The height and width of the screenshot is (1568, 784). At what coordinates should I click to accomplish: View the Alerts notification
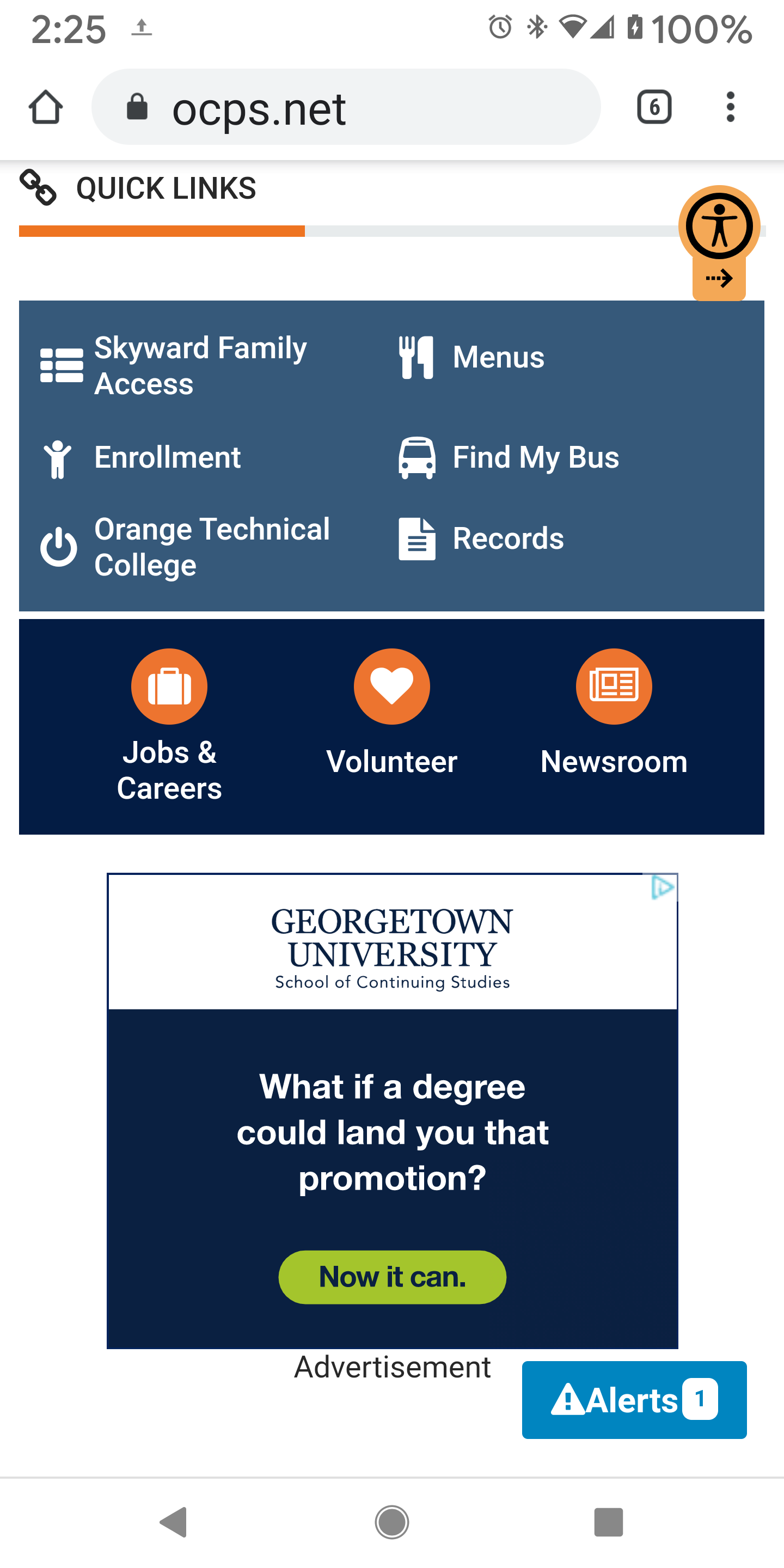click(634, 1400)
